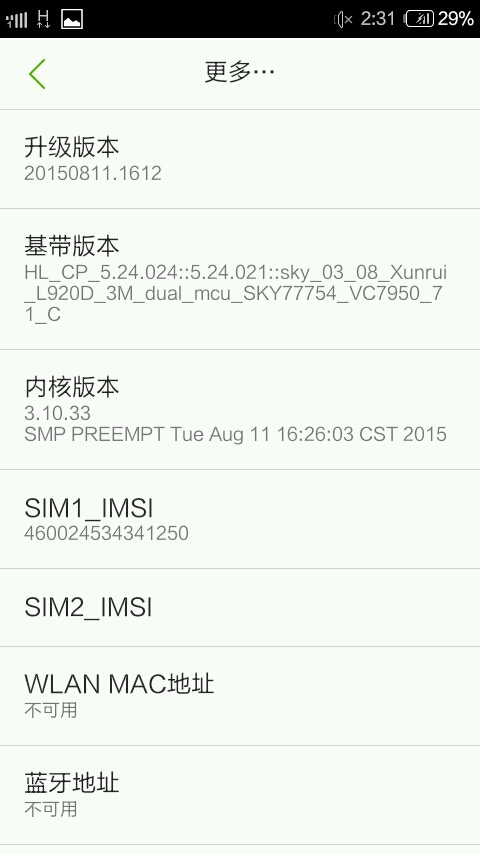The height and width of the screenshot is (854, 480).
Task: Select the 蓝牙地址 entry
Action: pyautogui.click(x=240, y=796)
